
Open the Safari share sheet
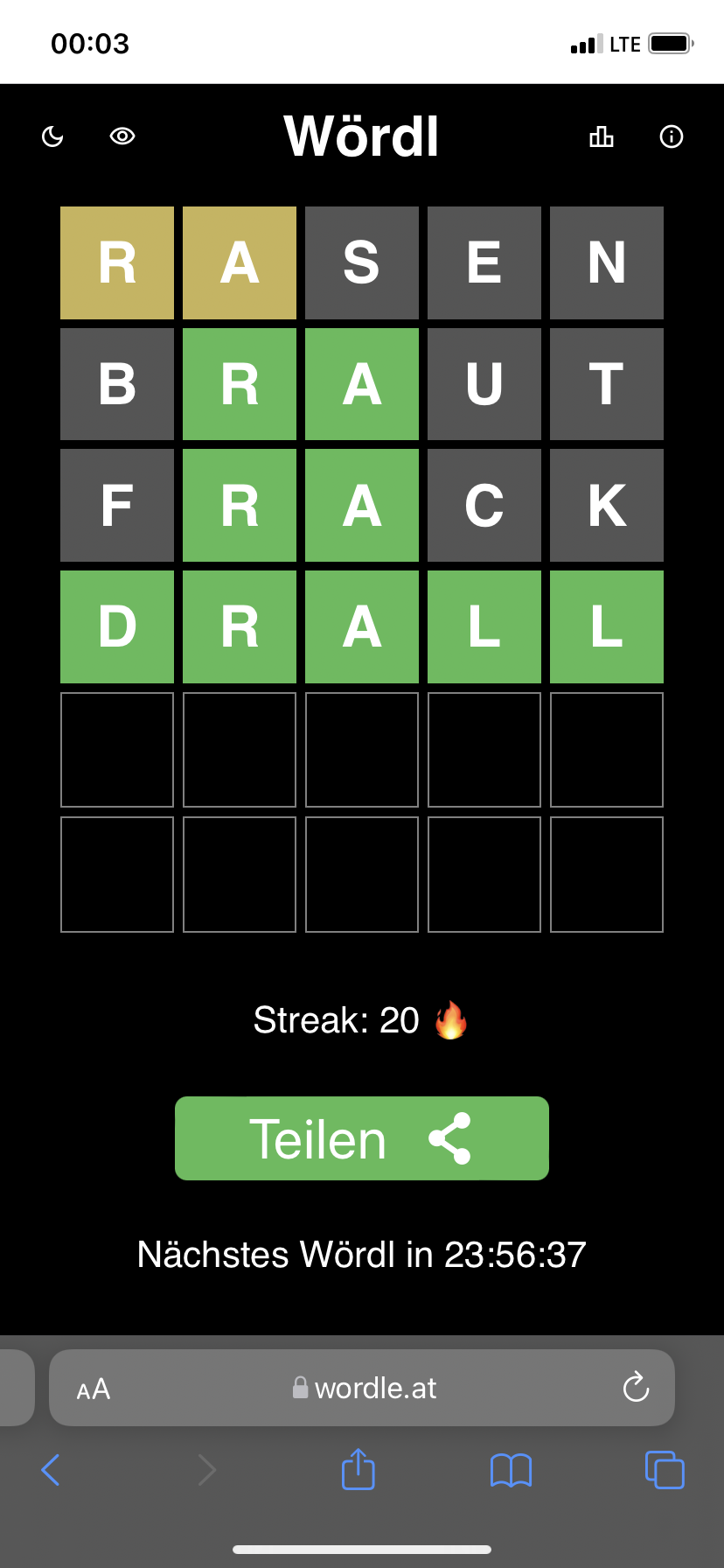coord(359,1469)
